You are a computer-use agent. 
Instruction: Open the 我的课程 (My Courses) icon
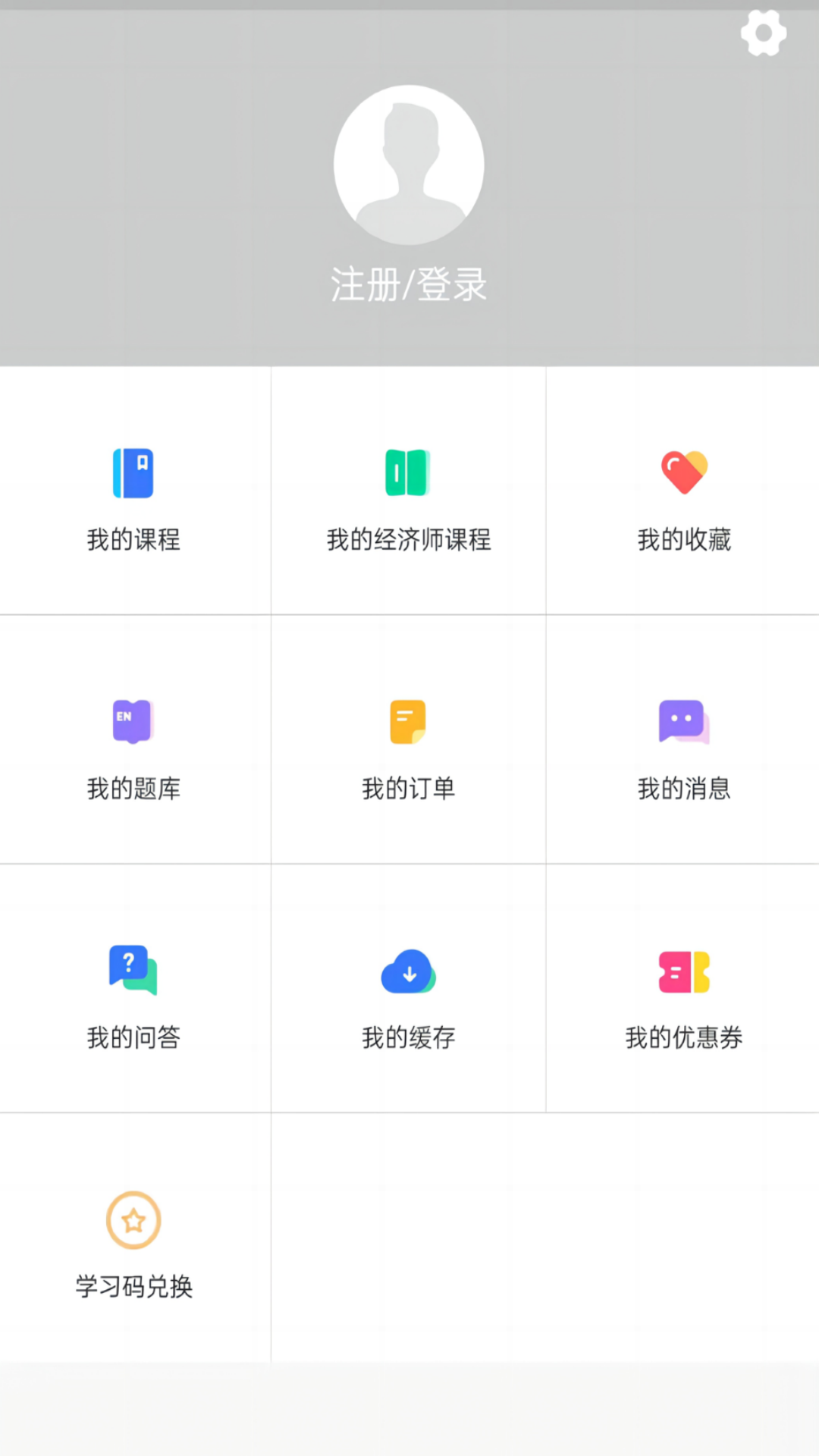coord(133,472)
